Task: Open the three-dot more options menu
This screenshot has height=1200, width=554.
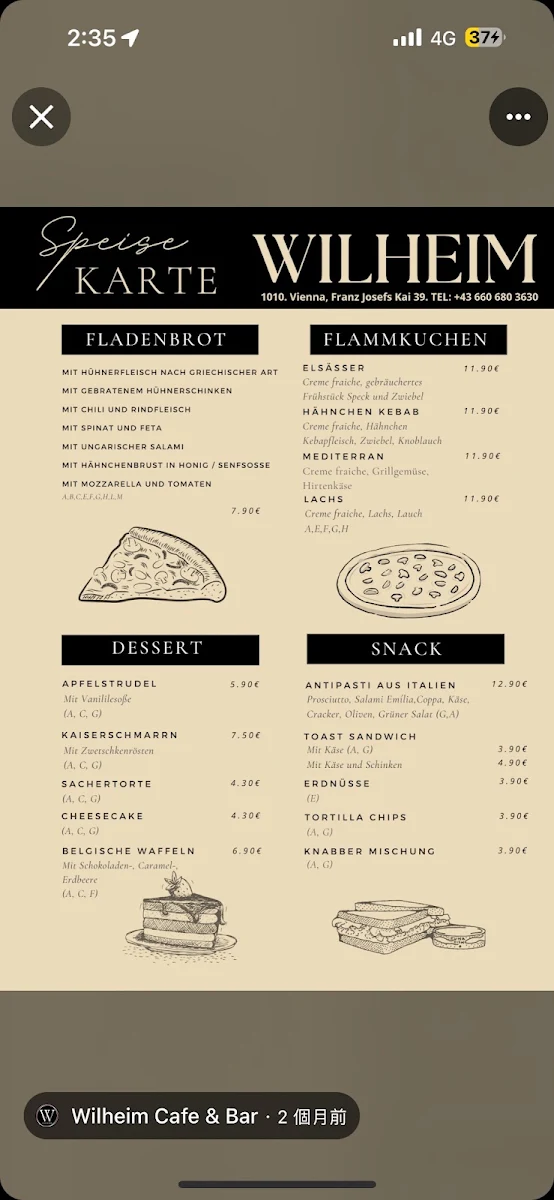Action: 518,117
